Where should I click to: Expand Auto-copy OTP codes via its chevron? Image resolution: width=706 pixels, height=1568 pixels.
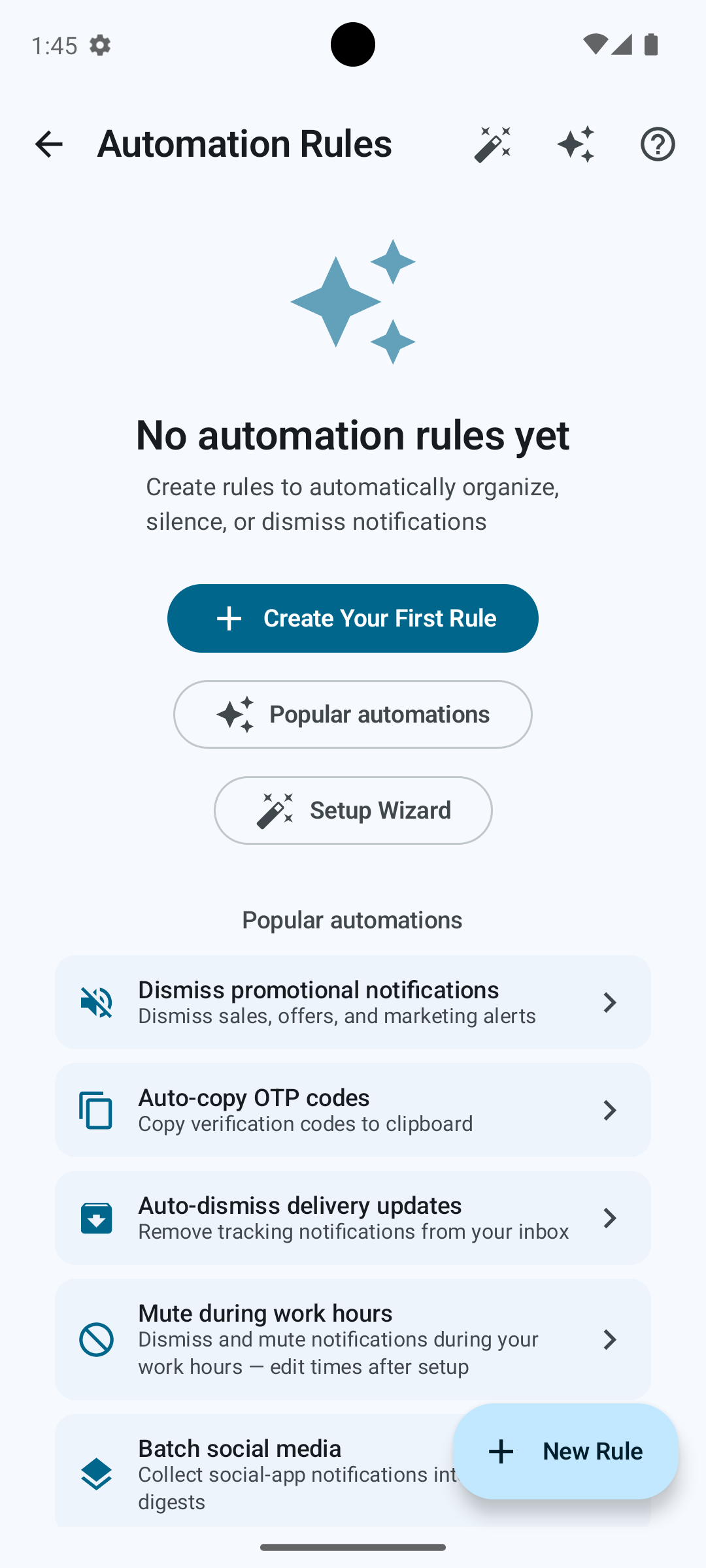point(609,1110)
